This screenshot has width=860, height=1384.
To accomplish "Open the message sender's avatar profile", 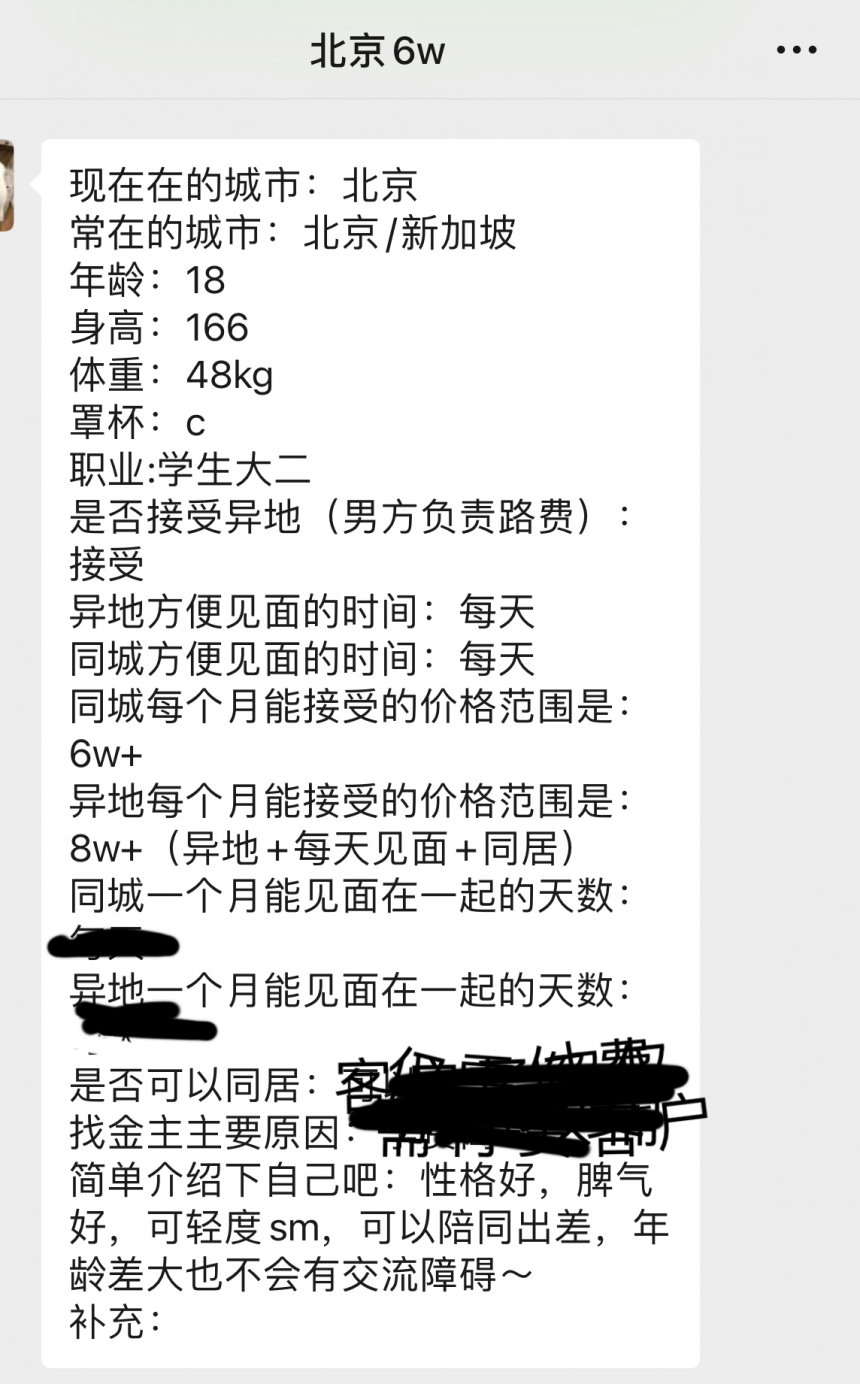I will (6, 186).
